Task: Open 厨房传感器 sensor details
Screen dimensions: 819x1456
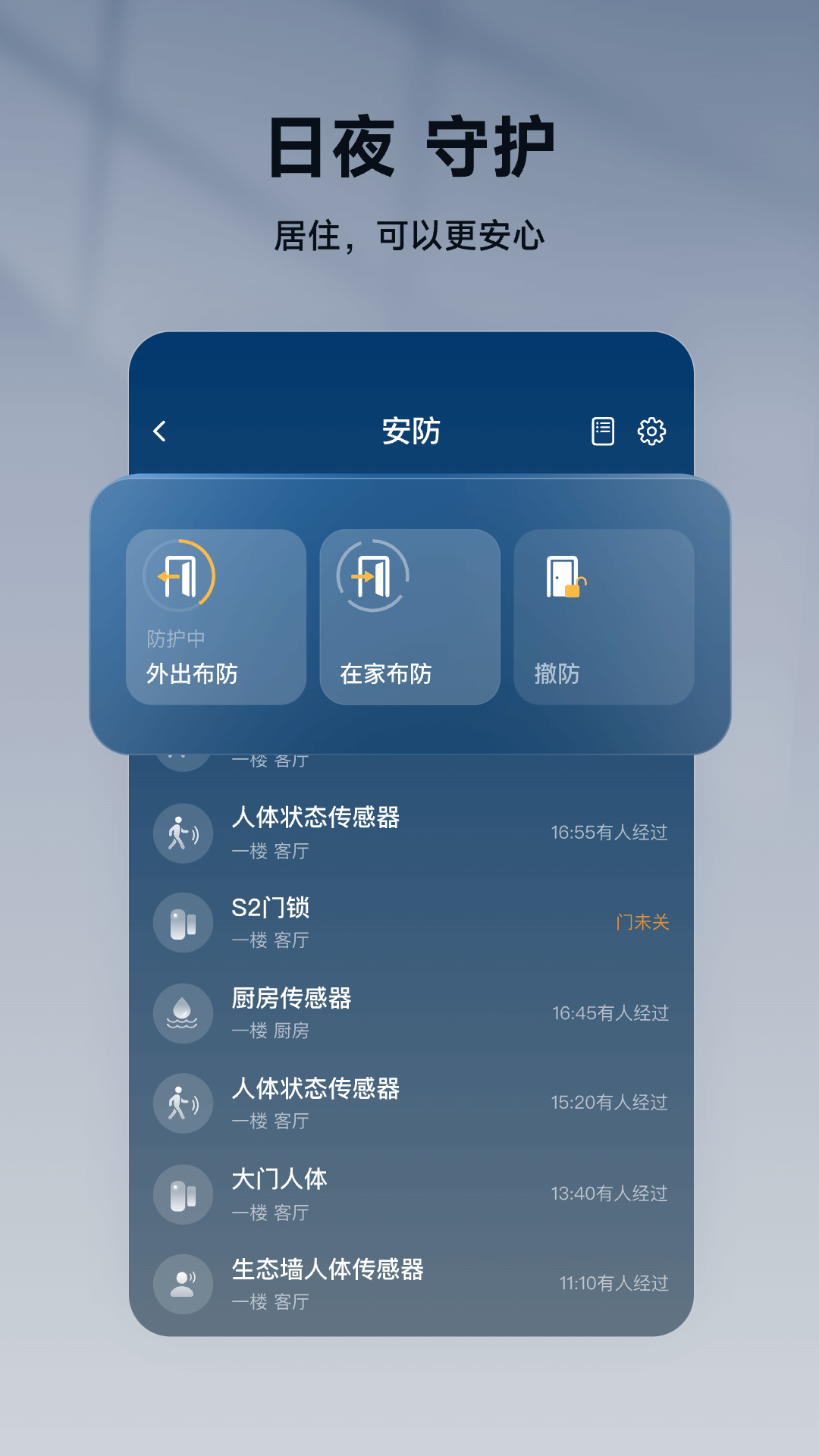Action: [291, 999]
